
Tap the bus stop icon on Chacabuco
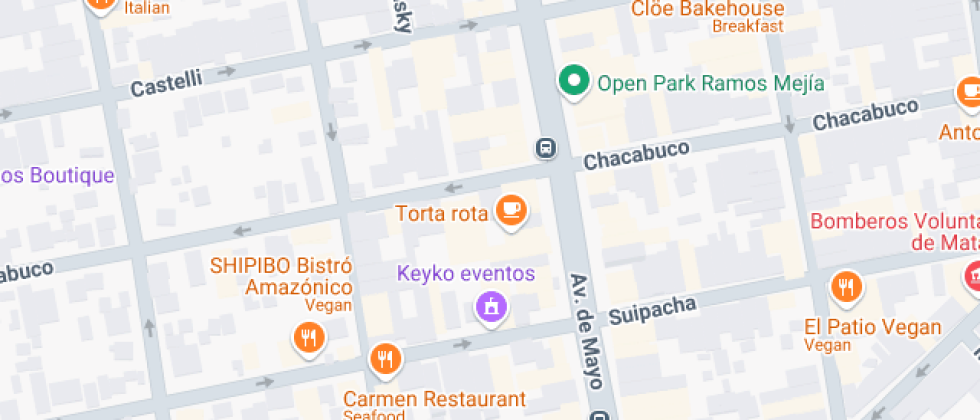pyautogui.click(x=546, y=149)
